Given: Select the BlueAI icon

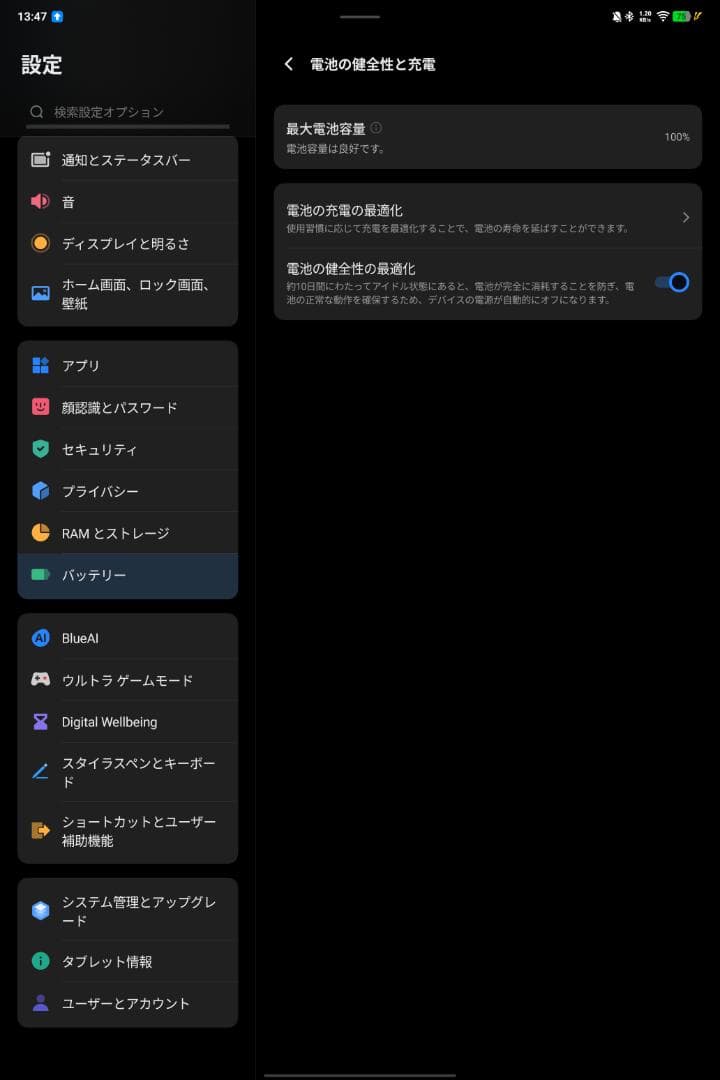Looking at the screenshot, I should pos(38,637).
